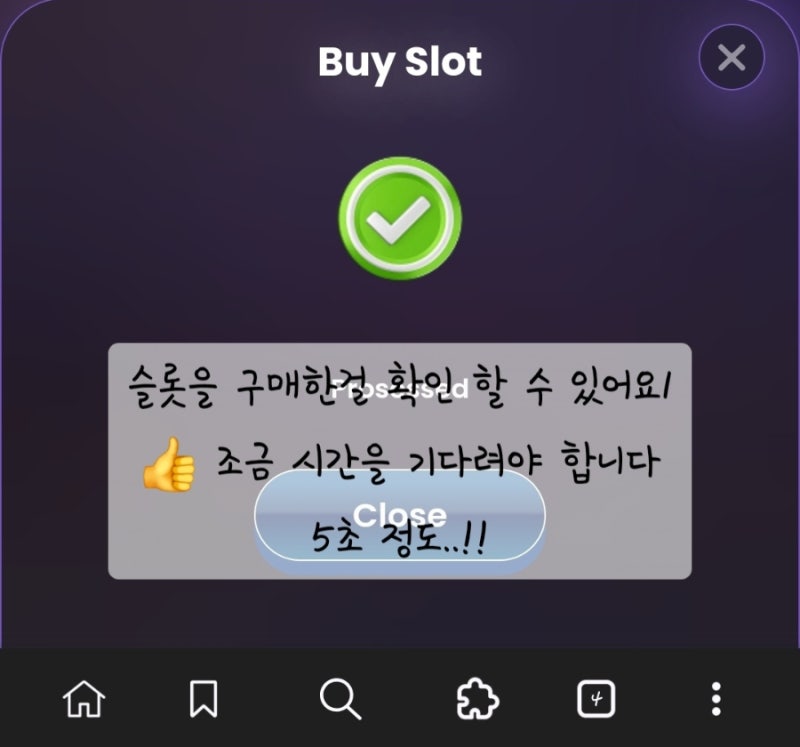Go to the browser home page
The width and height of the screenshot is (800, 747).
click(84, 699)
